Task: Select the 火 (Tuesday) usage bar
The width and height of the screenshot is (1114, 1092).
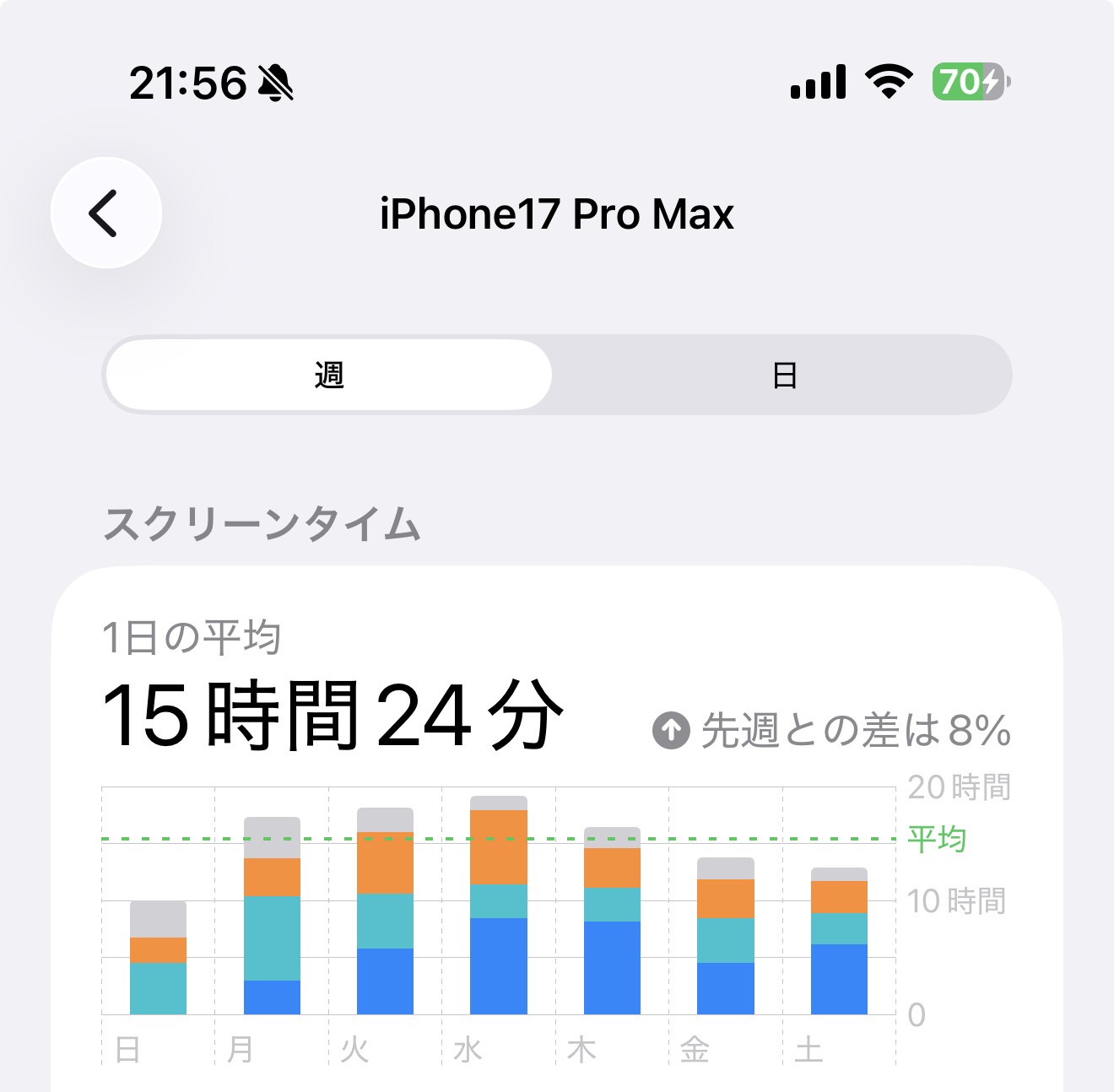Action: coord(385,911)
